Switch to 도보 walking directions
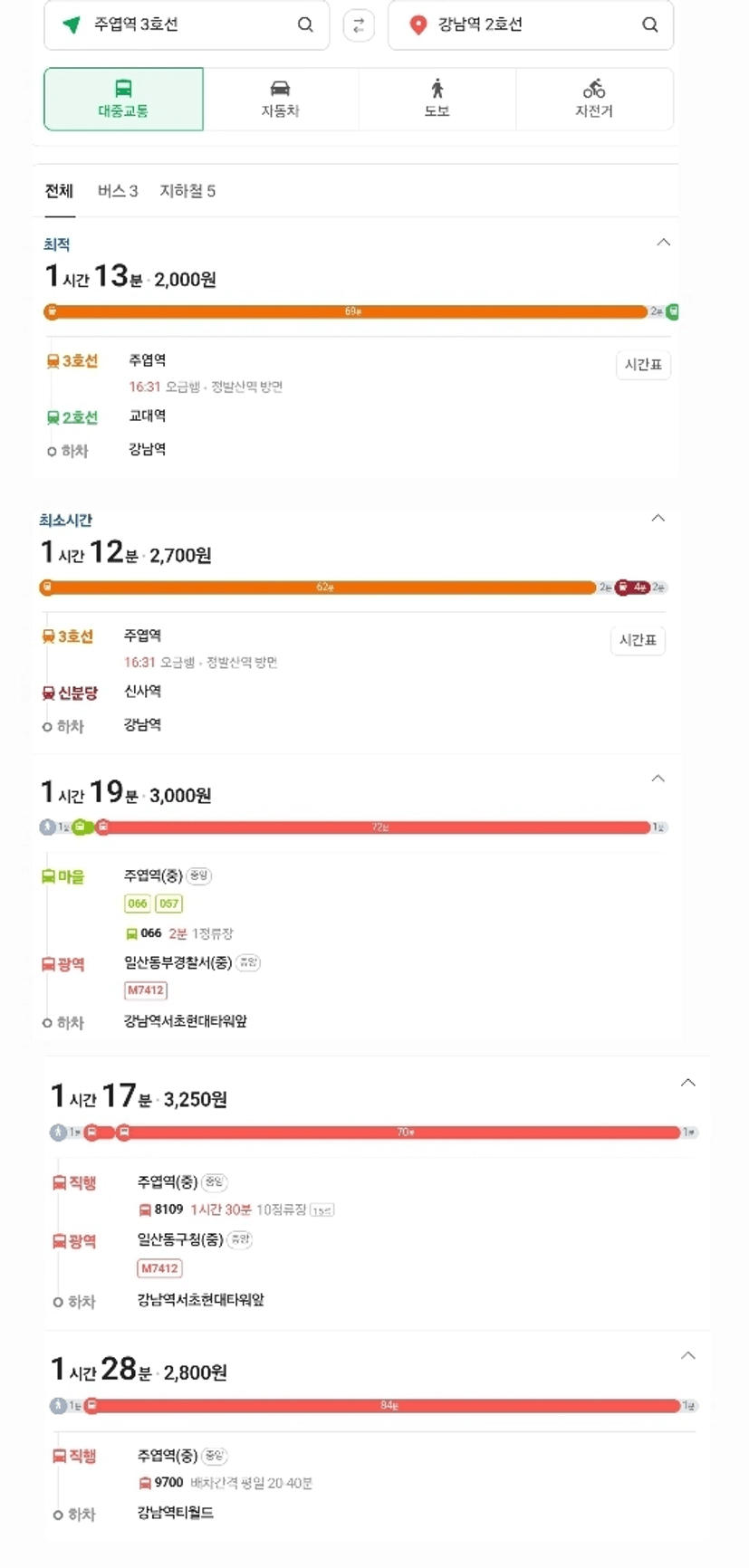Screen dimensions: 749x1568 point(437,99)
